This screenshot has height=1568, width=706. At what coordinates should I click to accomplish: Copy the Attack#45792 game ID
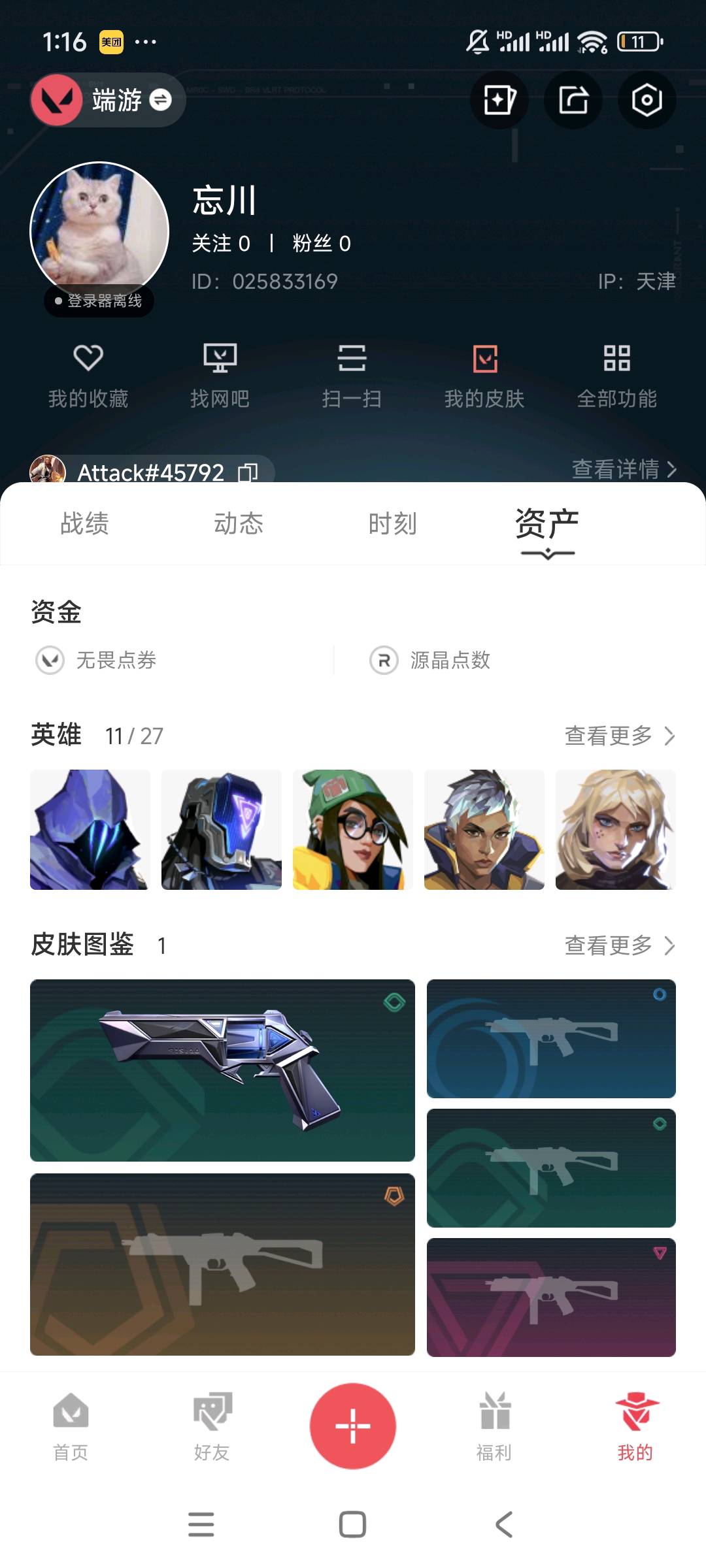[248, 472]
